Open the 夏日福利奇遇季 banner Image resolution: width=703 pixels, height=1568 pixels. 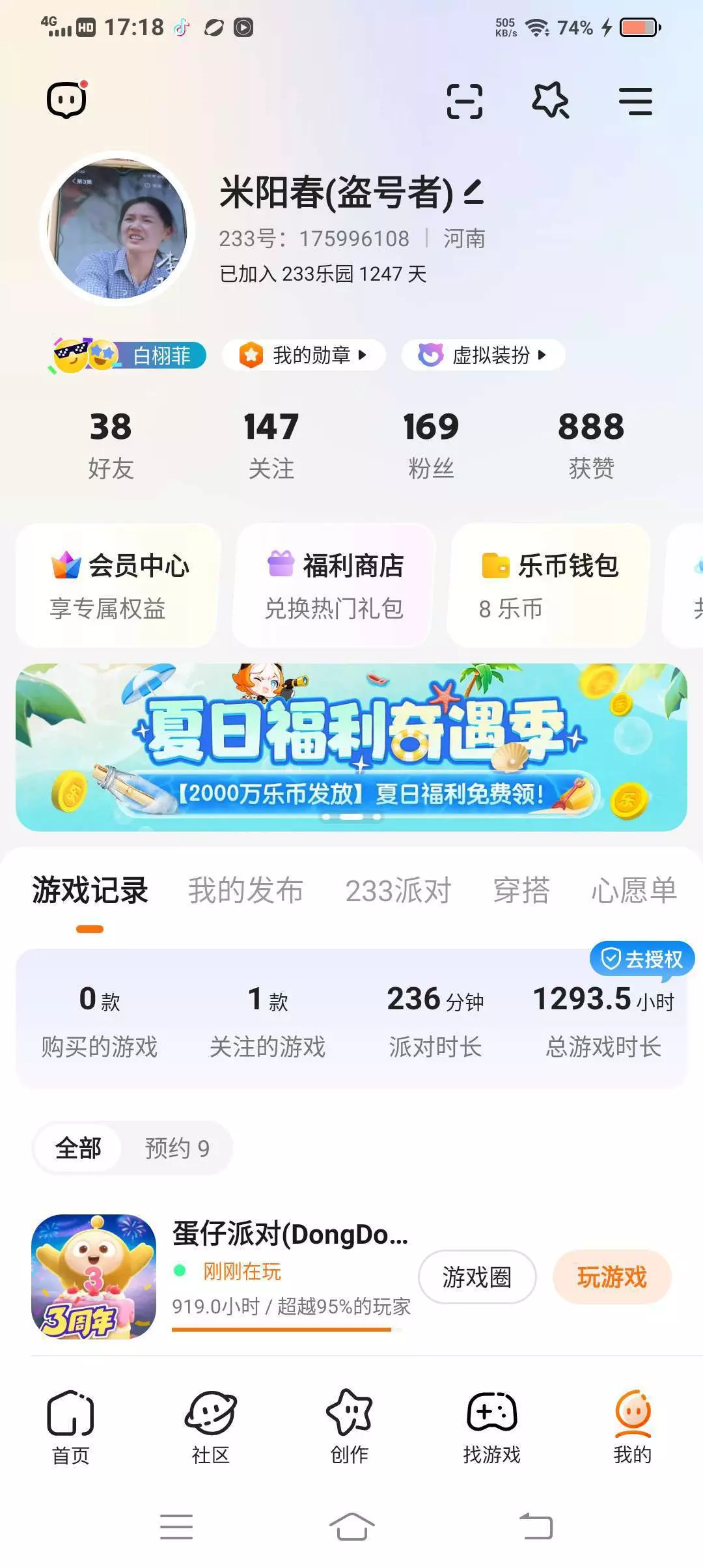(351, 747)
